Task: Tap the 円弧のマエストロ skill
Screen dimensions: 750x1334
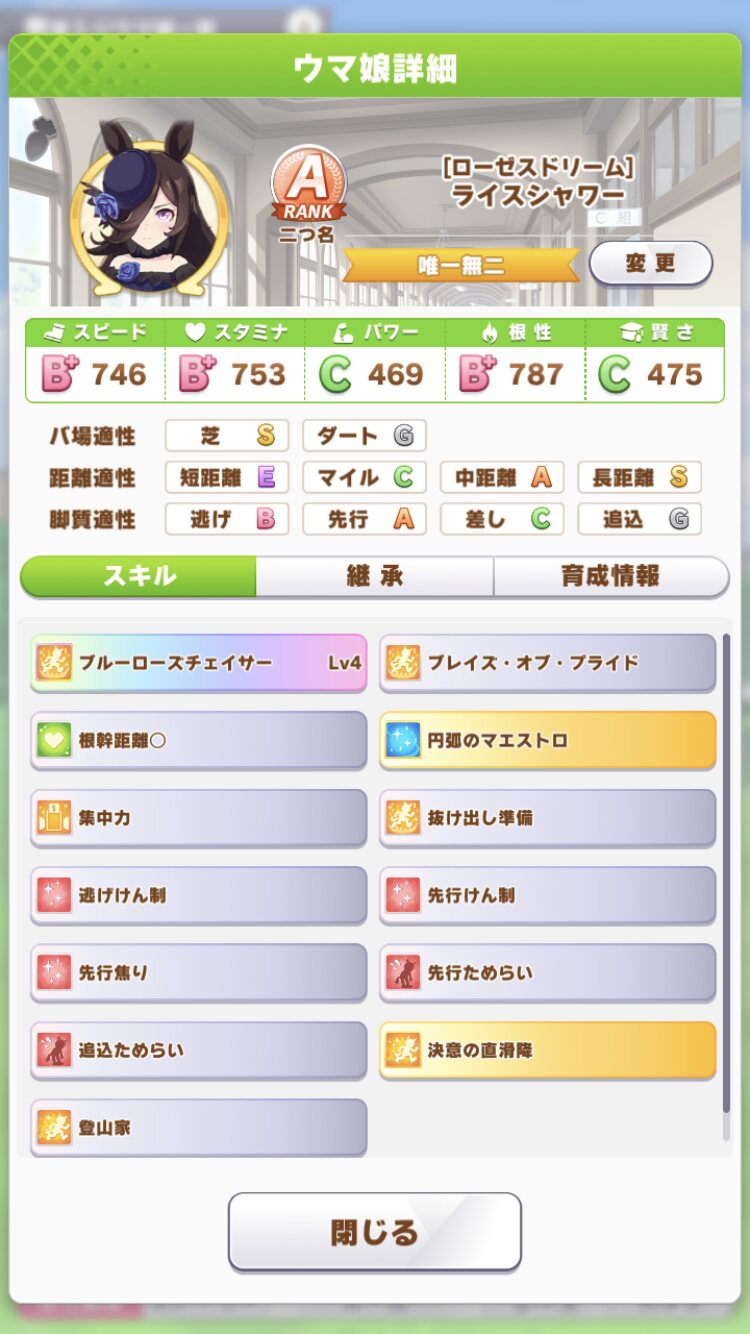Action: [x=547, y=740]
